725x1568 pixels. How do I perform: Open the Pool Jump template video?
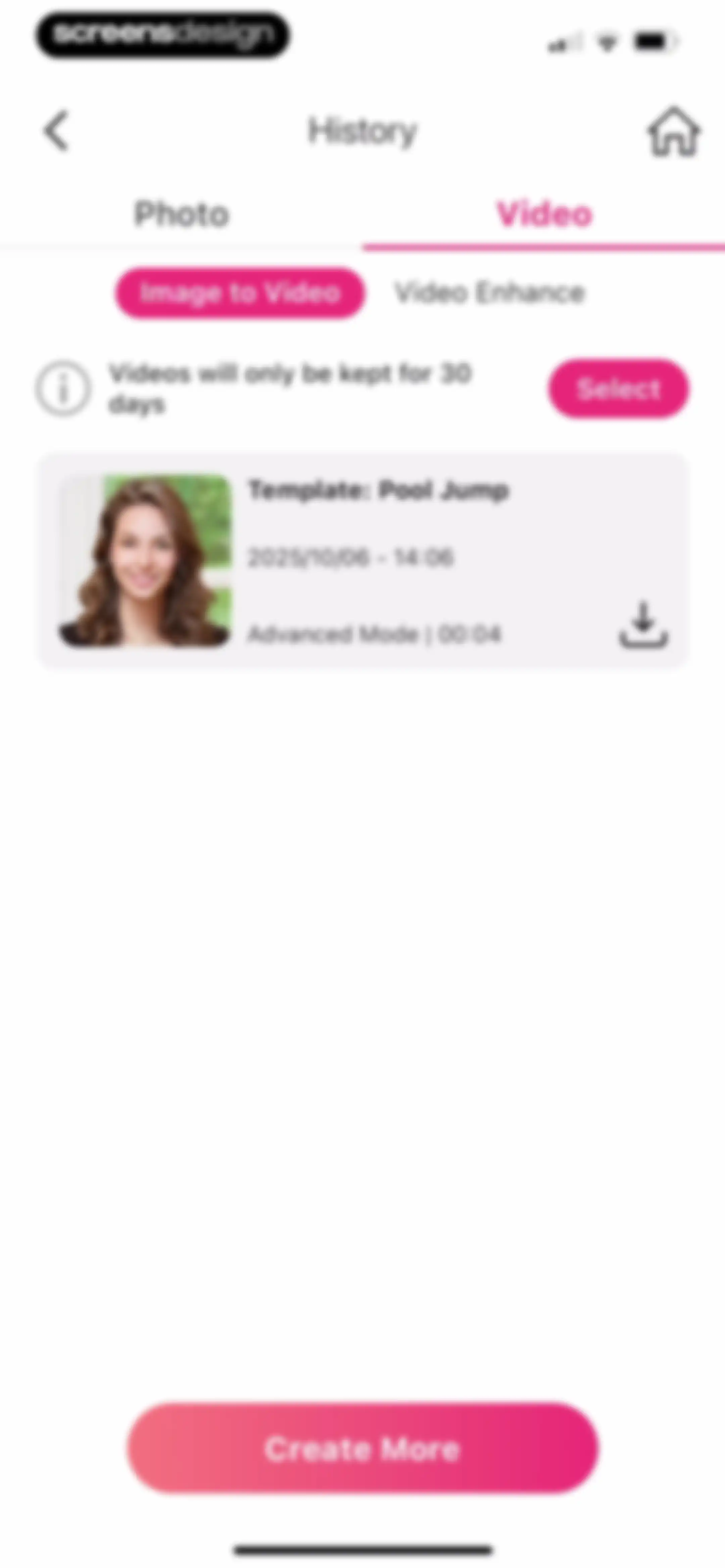click(x=363, y=561)
